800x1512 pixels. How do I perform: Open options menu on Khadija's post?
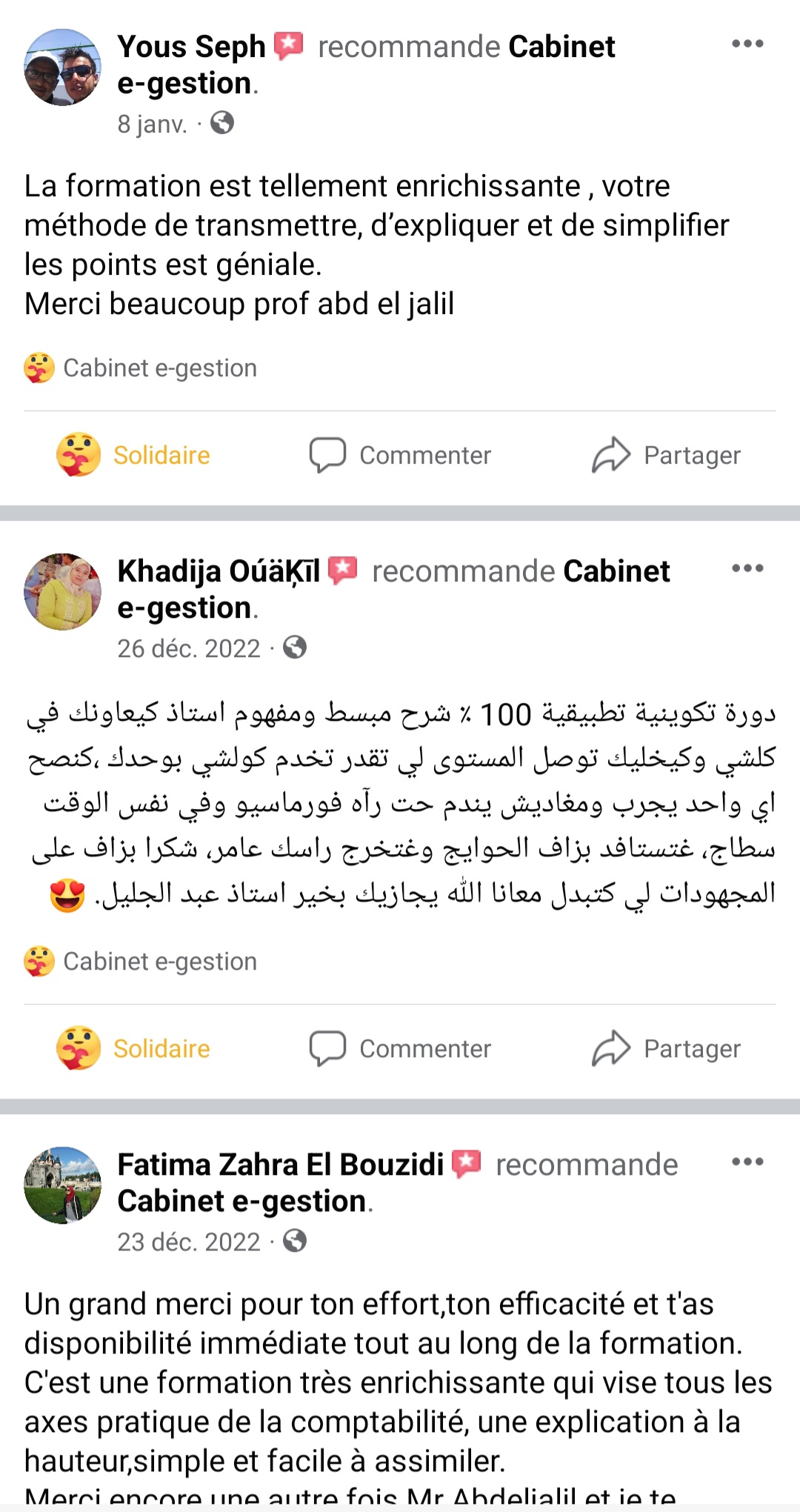point(747,568)
